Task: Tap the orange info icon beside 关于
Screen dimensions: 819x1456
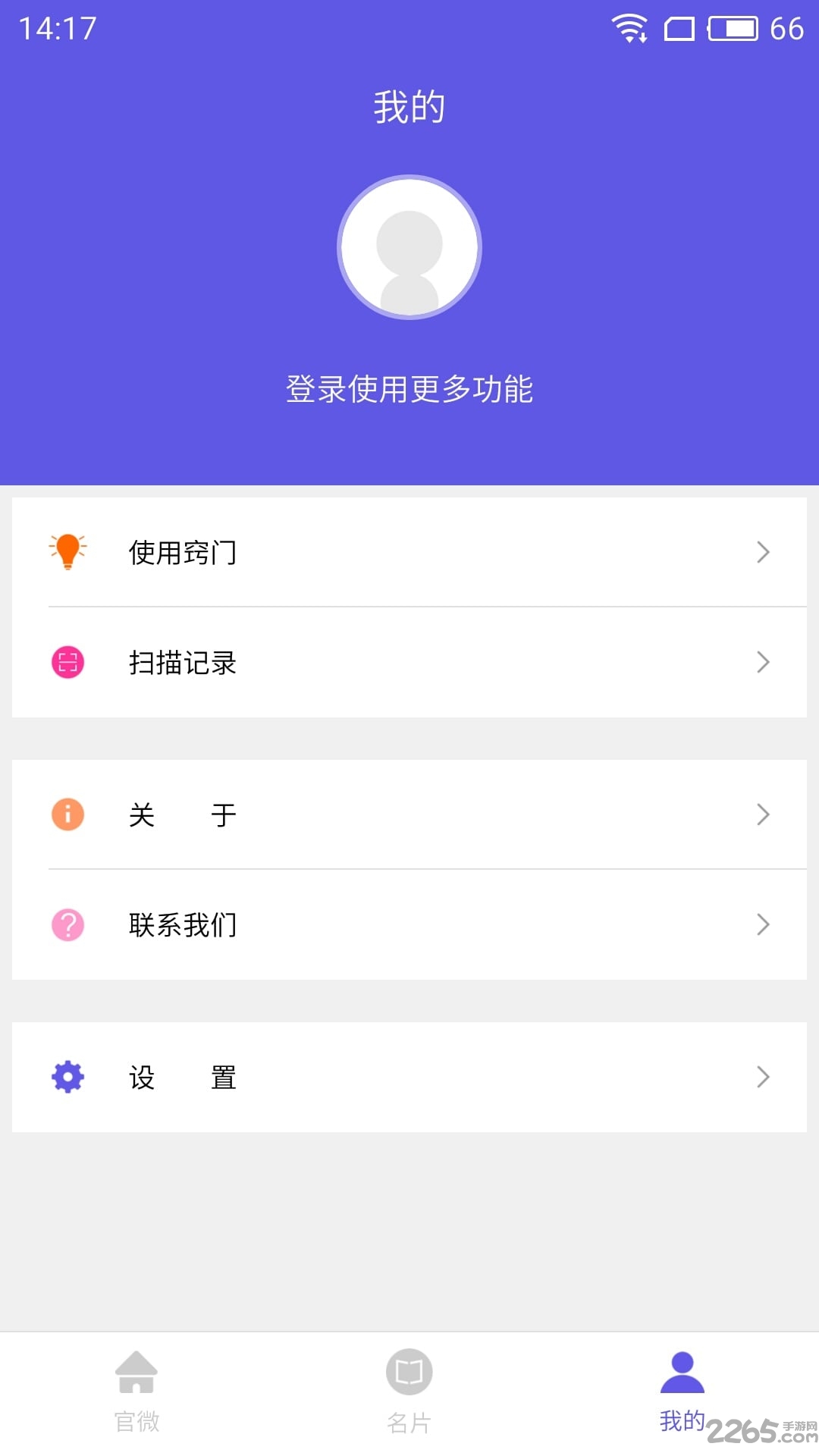Action: [x=68, y=814]
